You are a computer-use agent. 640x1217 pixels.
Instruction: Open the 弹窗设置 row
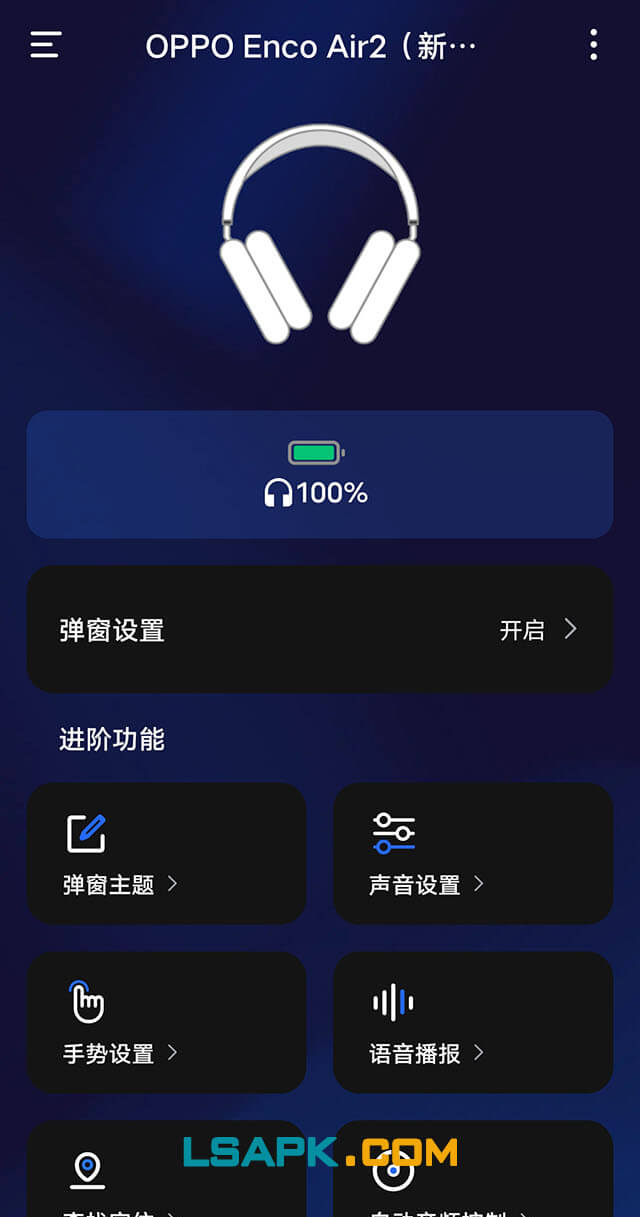click(x=319, y=629)
